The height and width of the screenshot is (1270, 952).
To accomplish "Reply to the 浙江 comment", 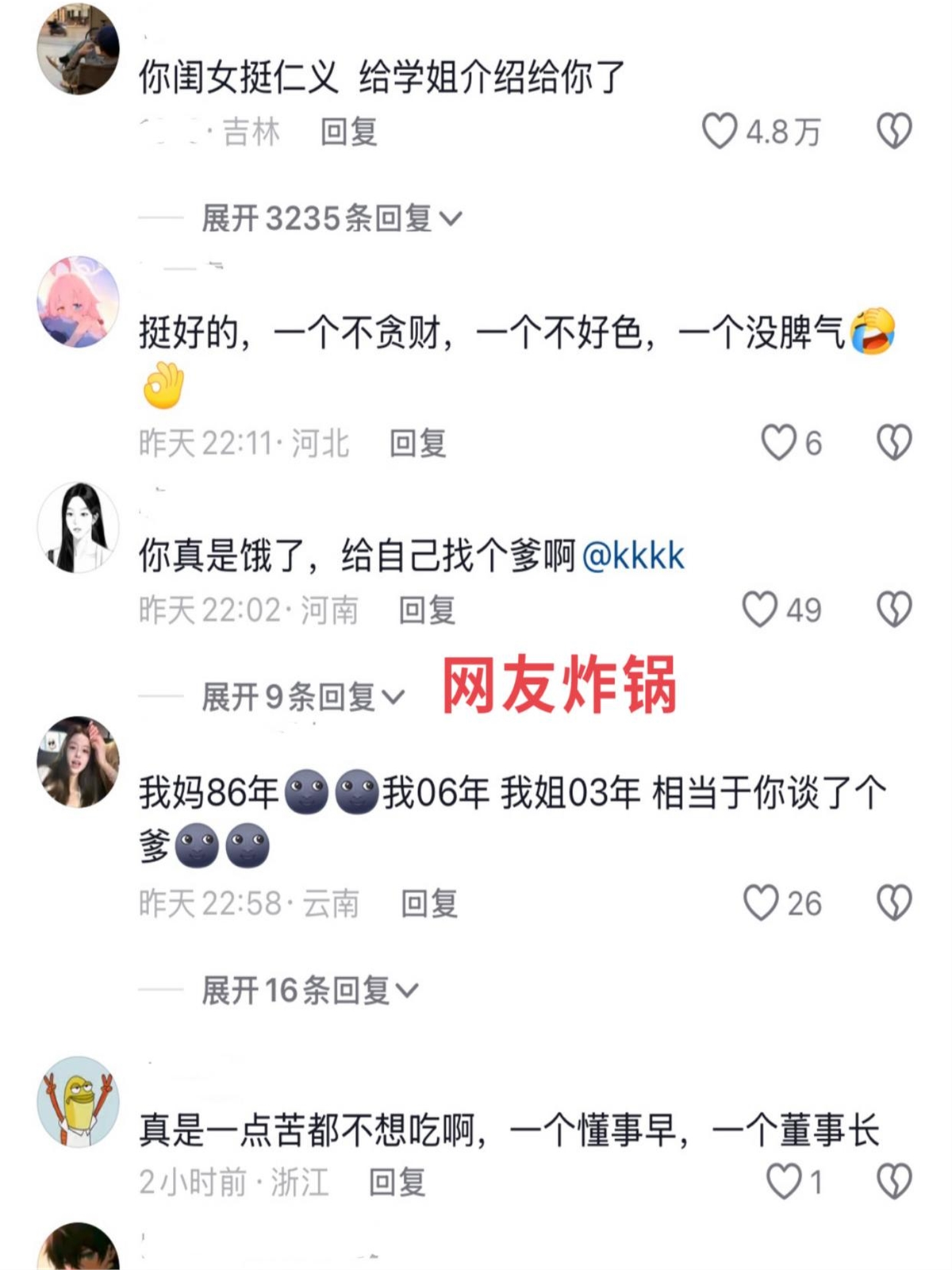I will pyautogui.click(x=397, y=1182).
